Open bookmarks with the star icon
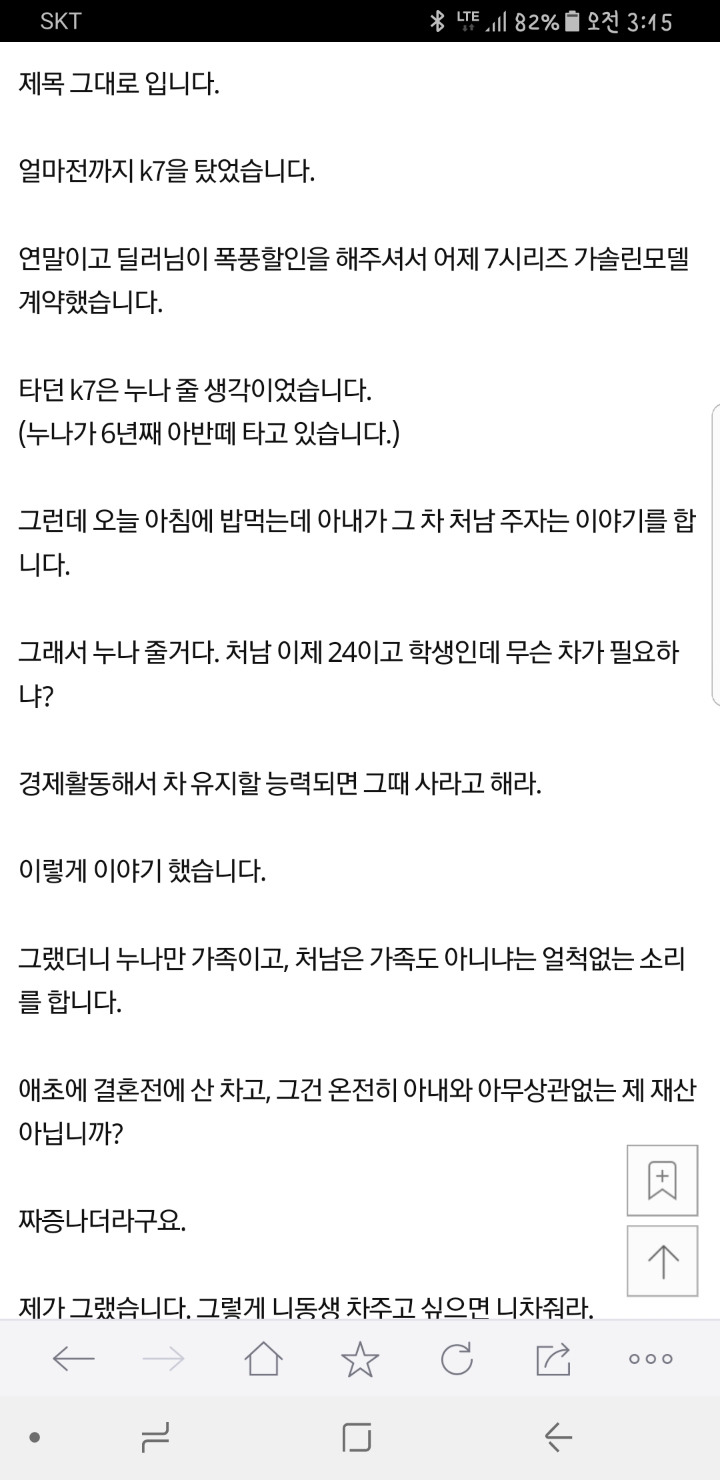The image size is (720, 1480). click(x=360, y=1358)
